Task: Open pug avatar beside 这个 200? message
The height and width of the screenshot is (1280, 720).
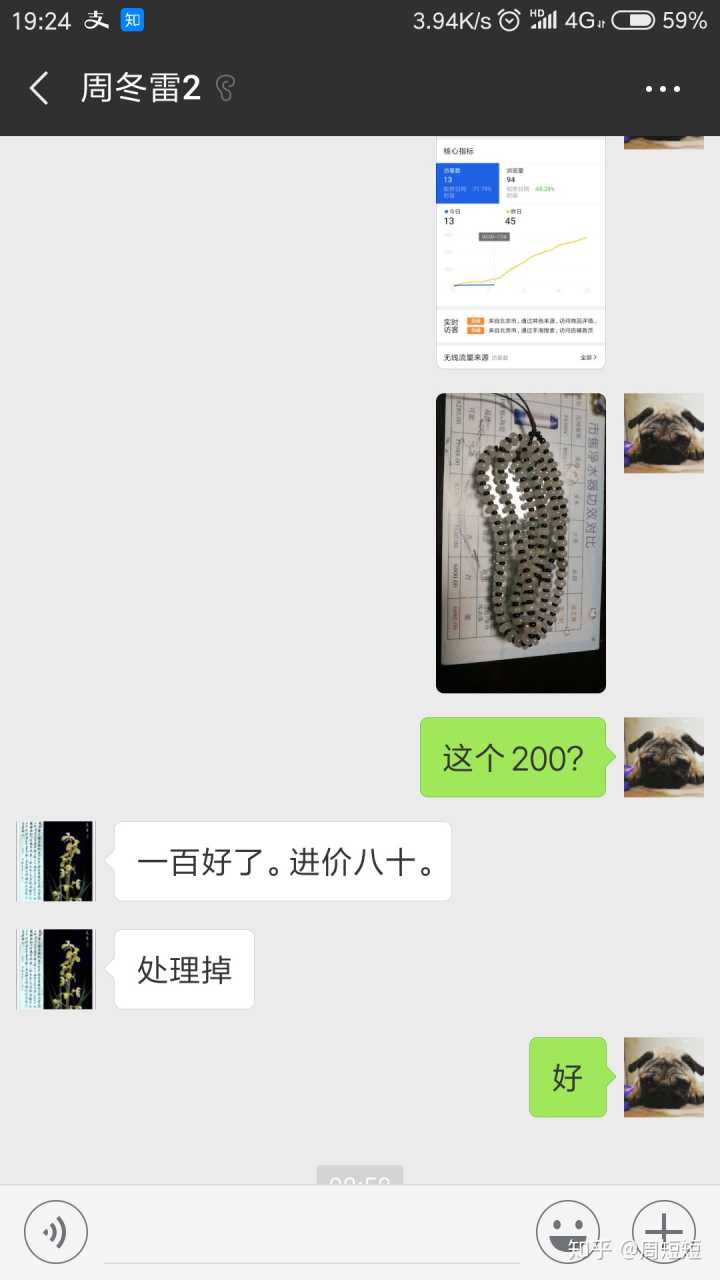Action: [663, 757]
